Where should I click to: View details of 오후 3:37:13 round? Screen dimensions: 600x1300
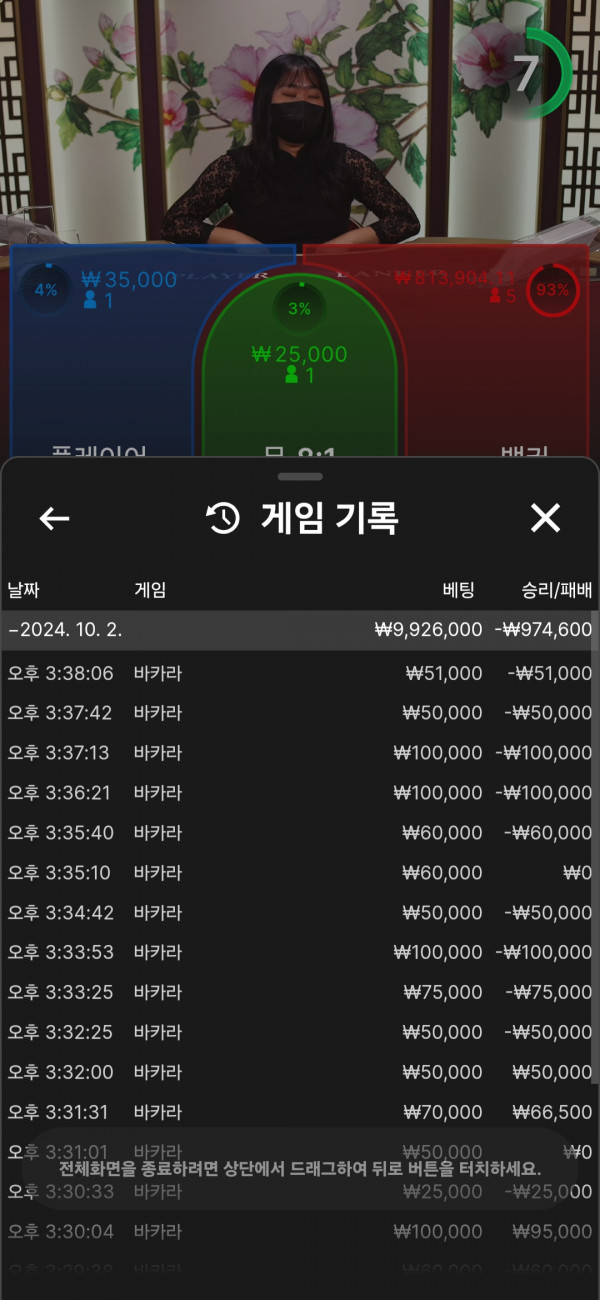pyautogui.click(x=300, y=753)
